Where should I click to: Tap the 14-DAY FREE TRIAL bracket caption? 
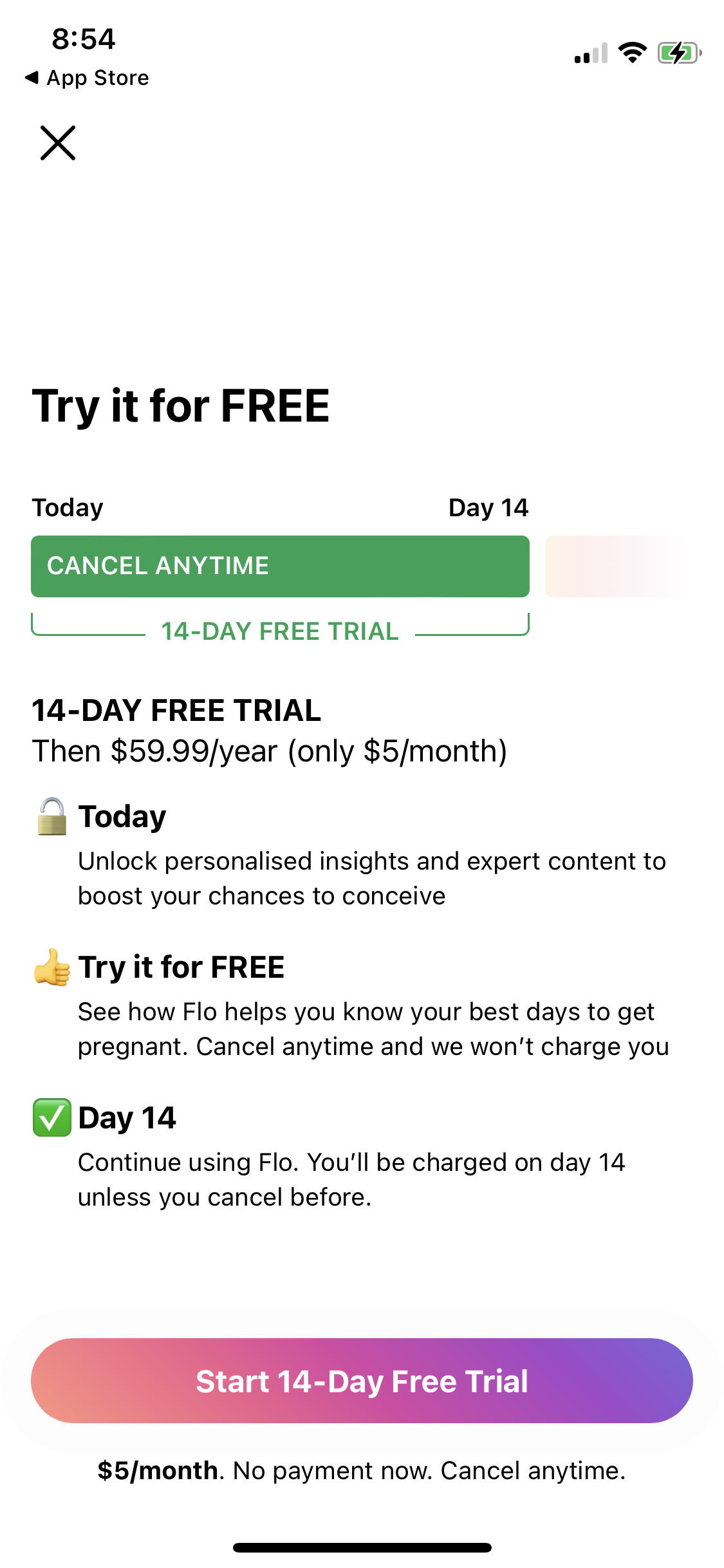pyautogui.click(x=279, y=631)
